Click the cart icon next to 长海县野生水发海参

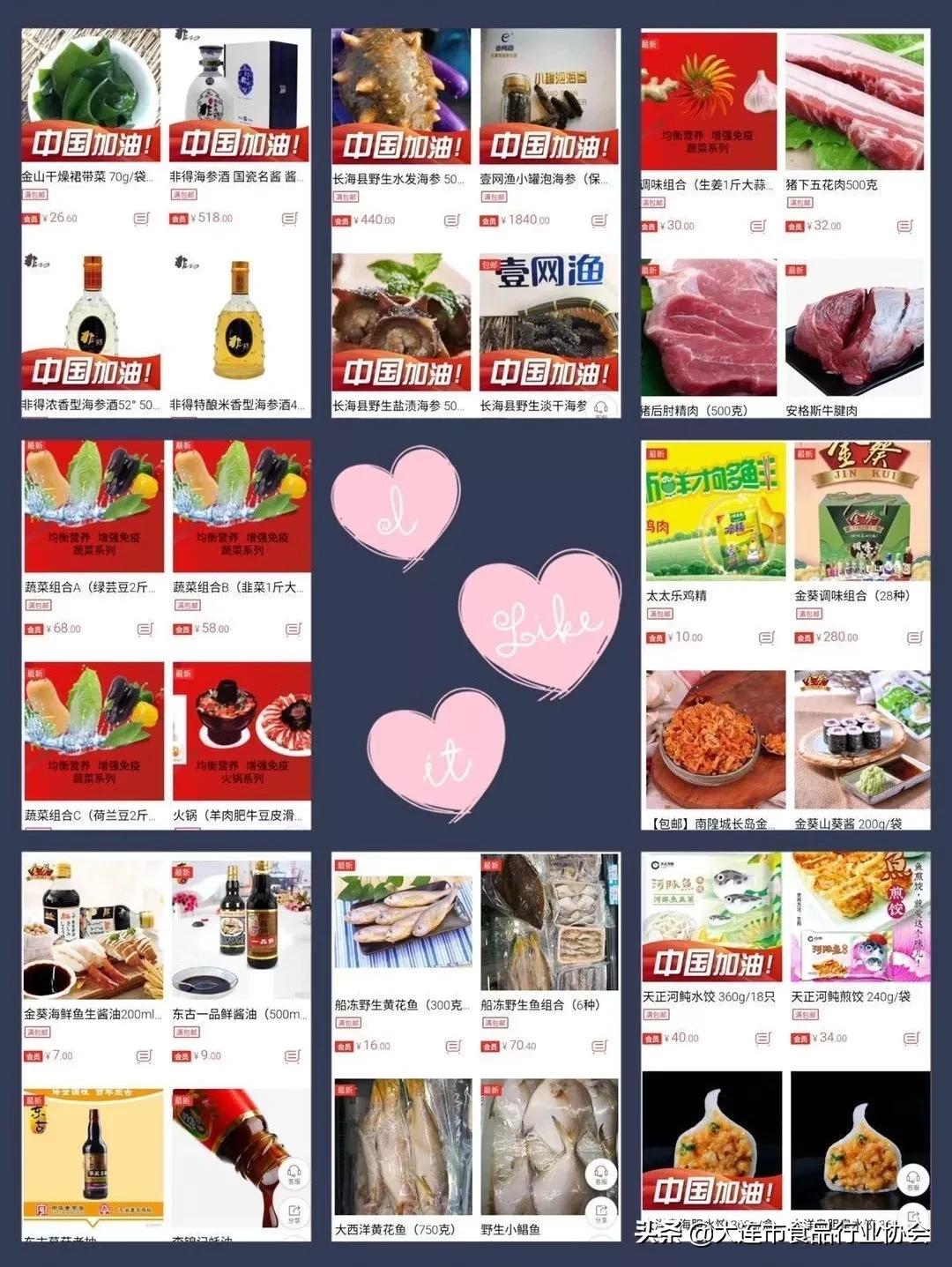pos(453,220)
